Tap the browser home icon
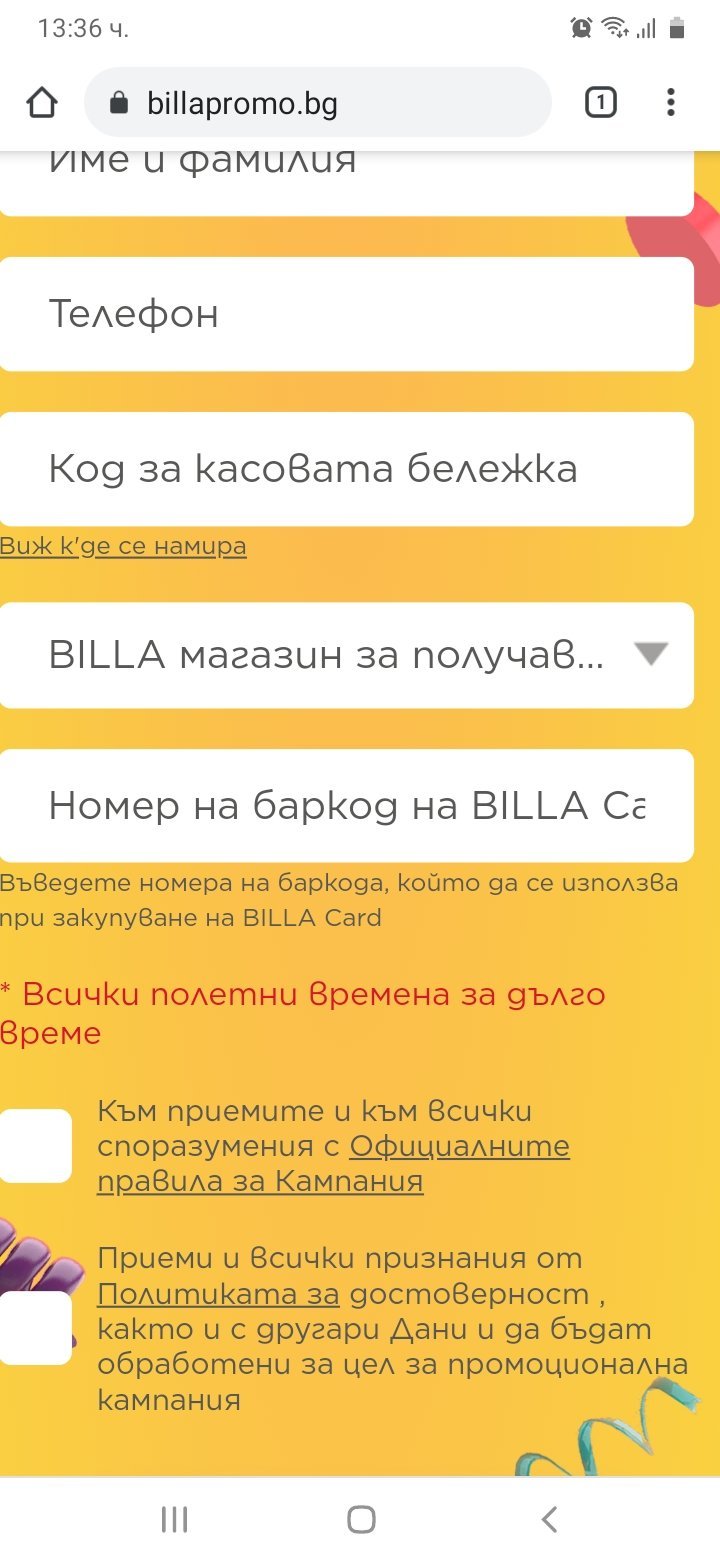This screenshot has width=720, height=1560. 42,103
